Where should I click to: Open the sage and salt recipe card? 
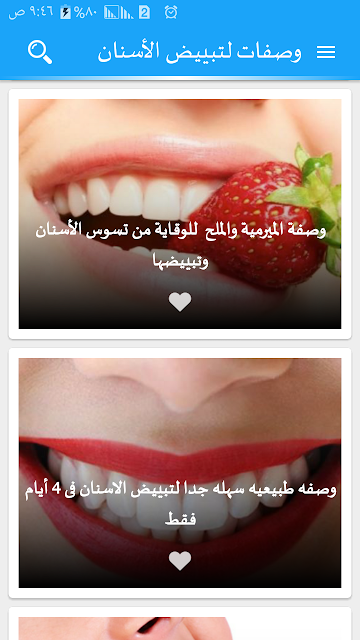click(x=180, y=214)
